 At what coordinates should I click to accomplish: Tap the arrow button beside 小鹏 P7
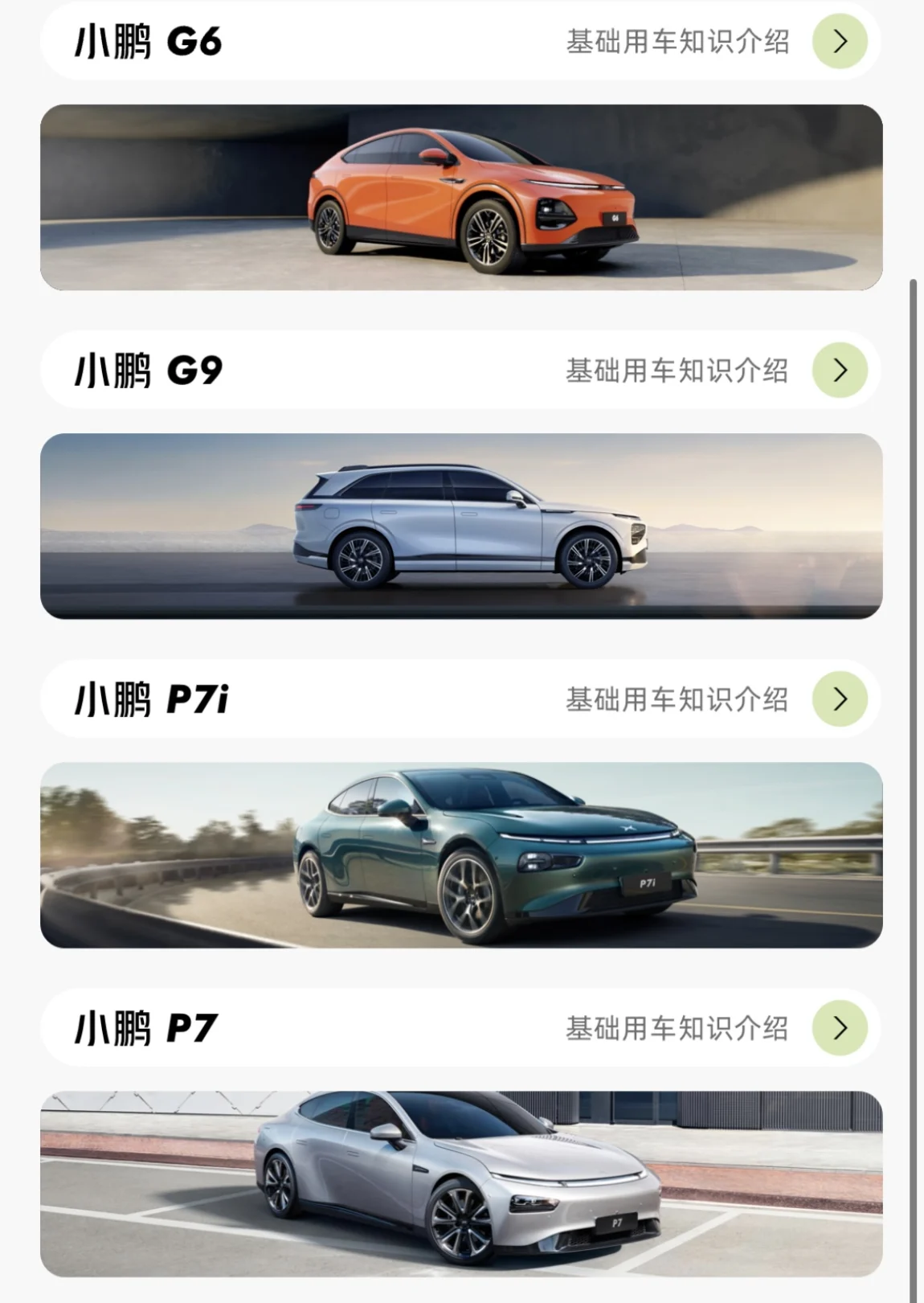pyautogui.click(x=840, y=1027)
